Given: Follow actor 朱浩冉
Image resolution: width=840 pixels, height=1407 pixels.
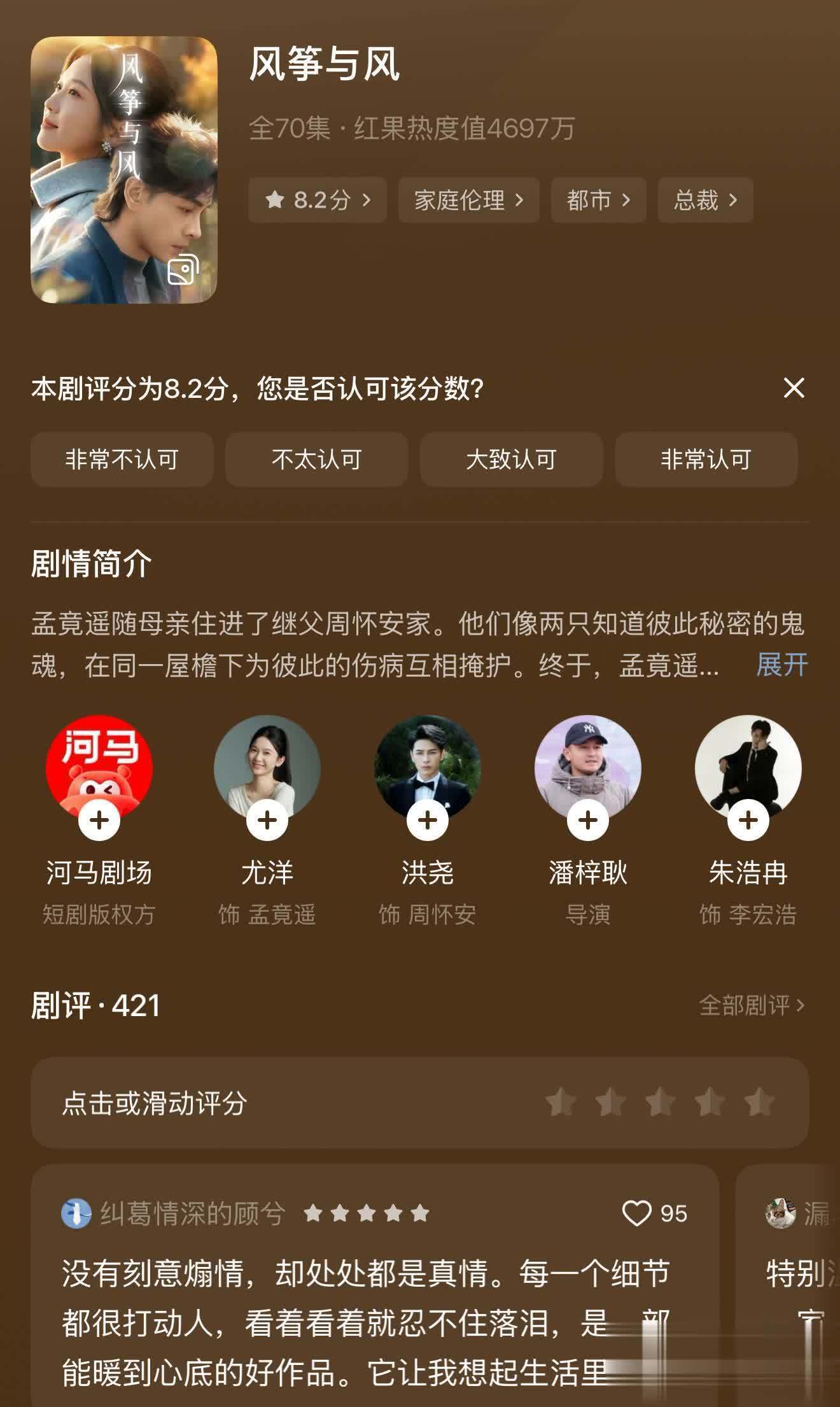Looking at the screenshot, I should (748, 820).
